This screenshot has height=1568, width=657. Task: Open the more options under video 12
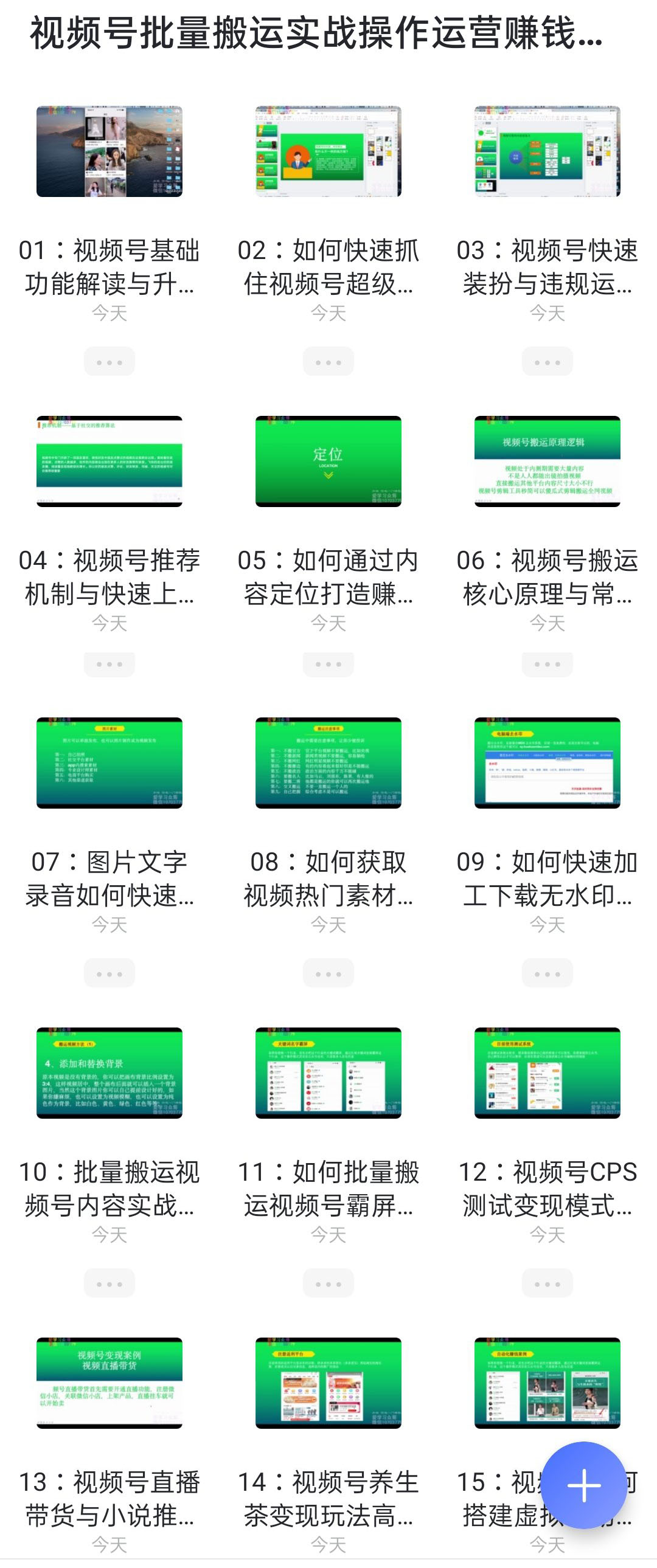(x=547, y=1283)
